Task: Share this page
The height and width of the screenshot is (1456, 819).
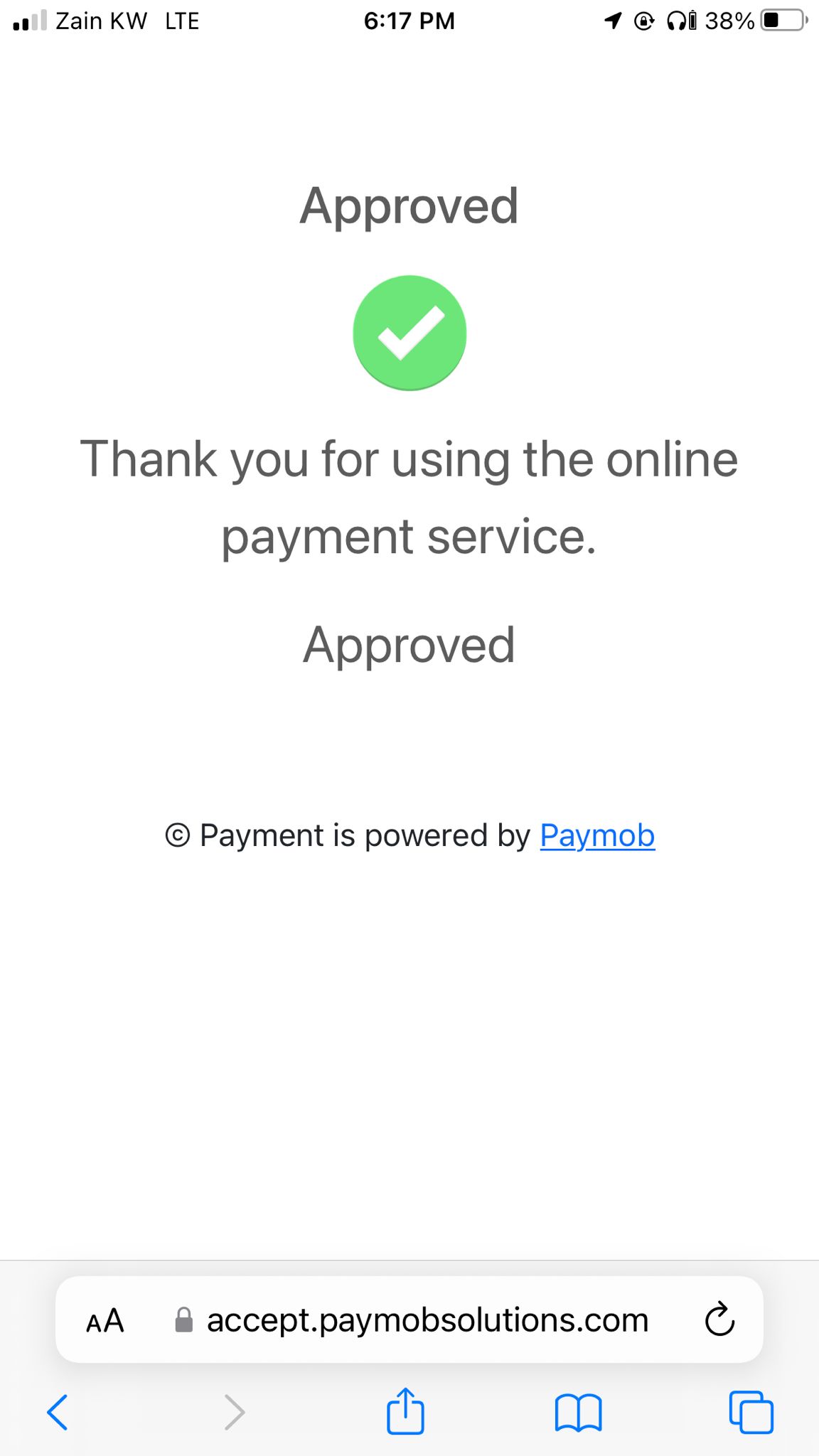Action: coord(405,1410)
